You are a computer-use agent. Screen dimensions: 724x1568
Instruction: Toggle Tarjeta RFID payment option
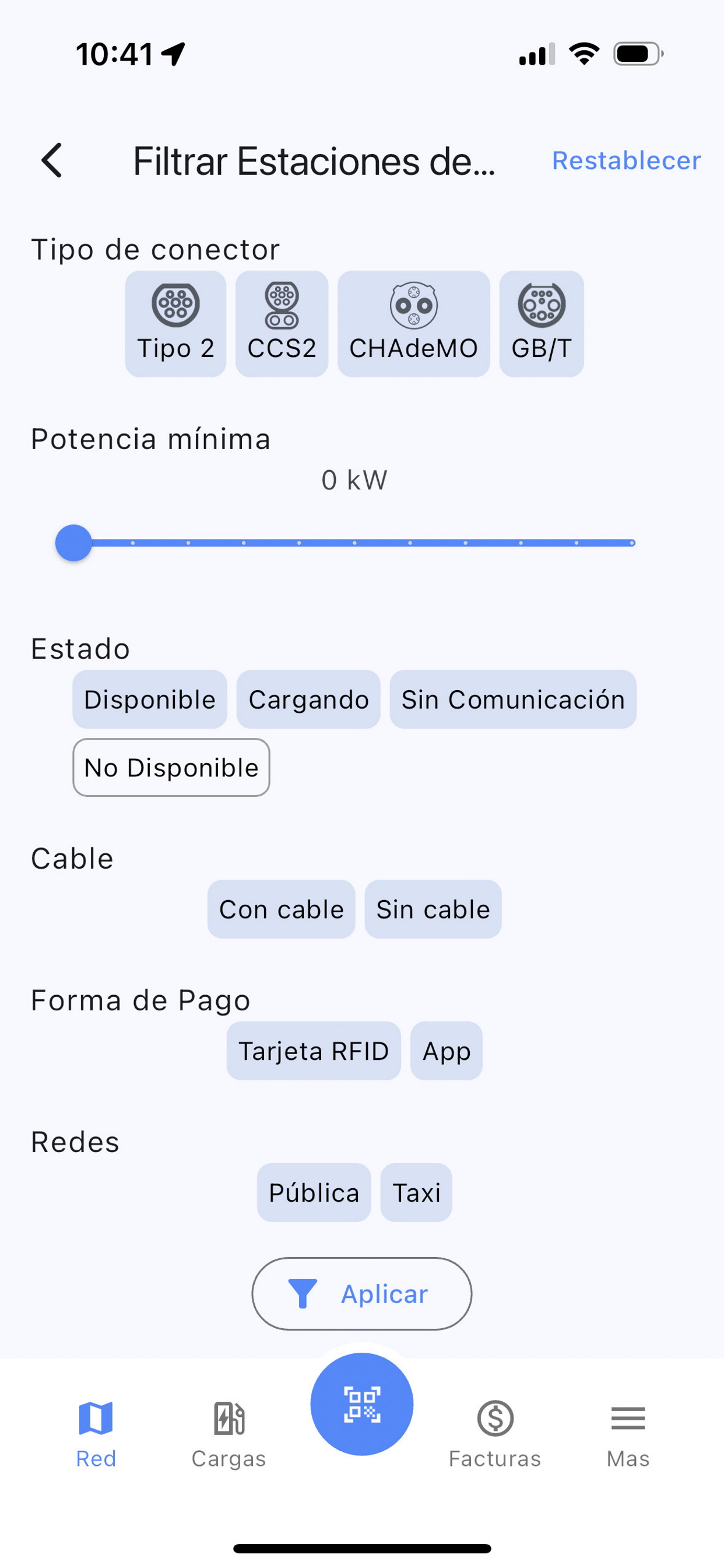(314, 1051)
